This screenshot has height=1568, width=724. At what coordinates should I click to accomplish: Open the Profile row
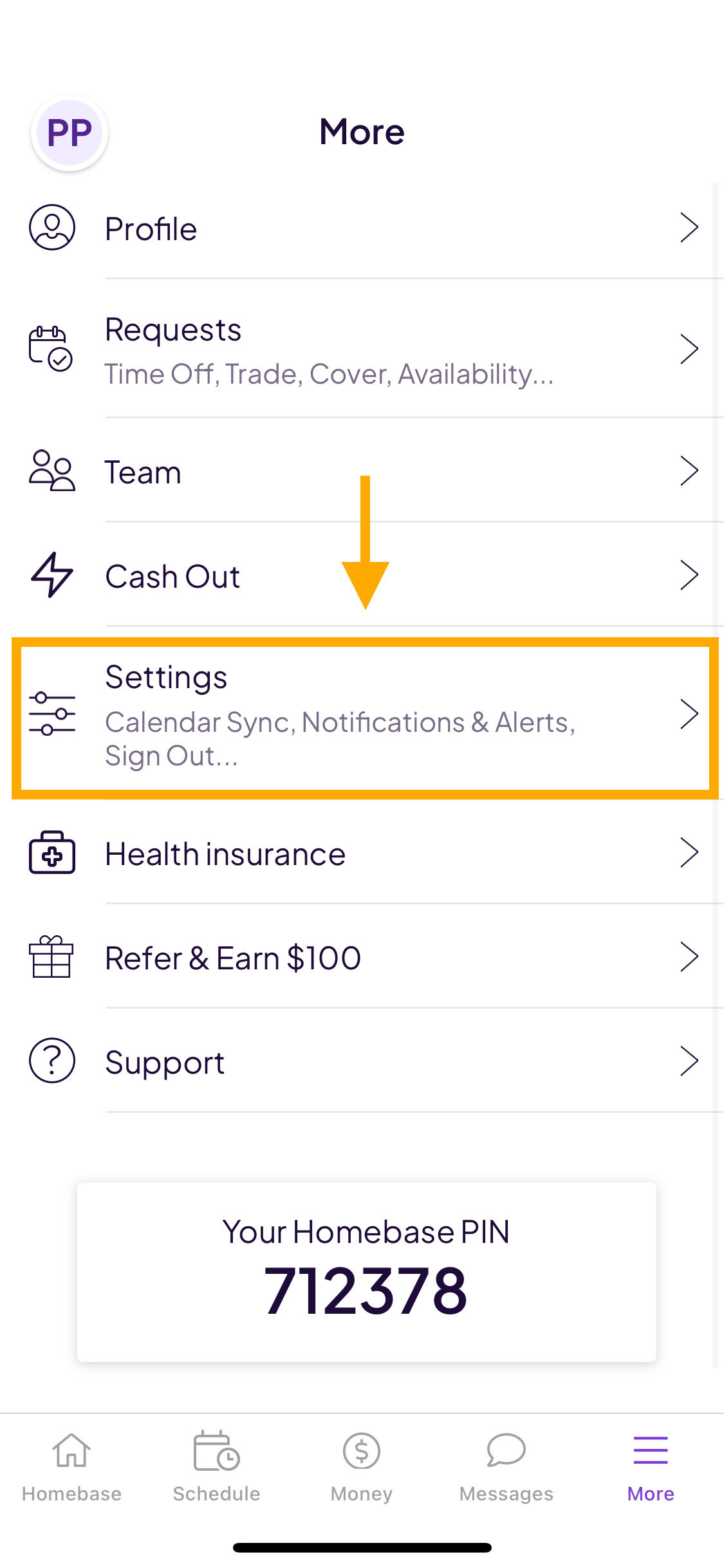362,229
